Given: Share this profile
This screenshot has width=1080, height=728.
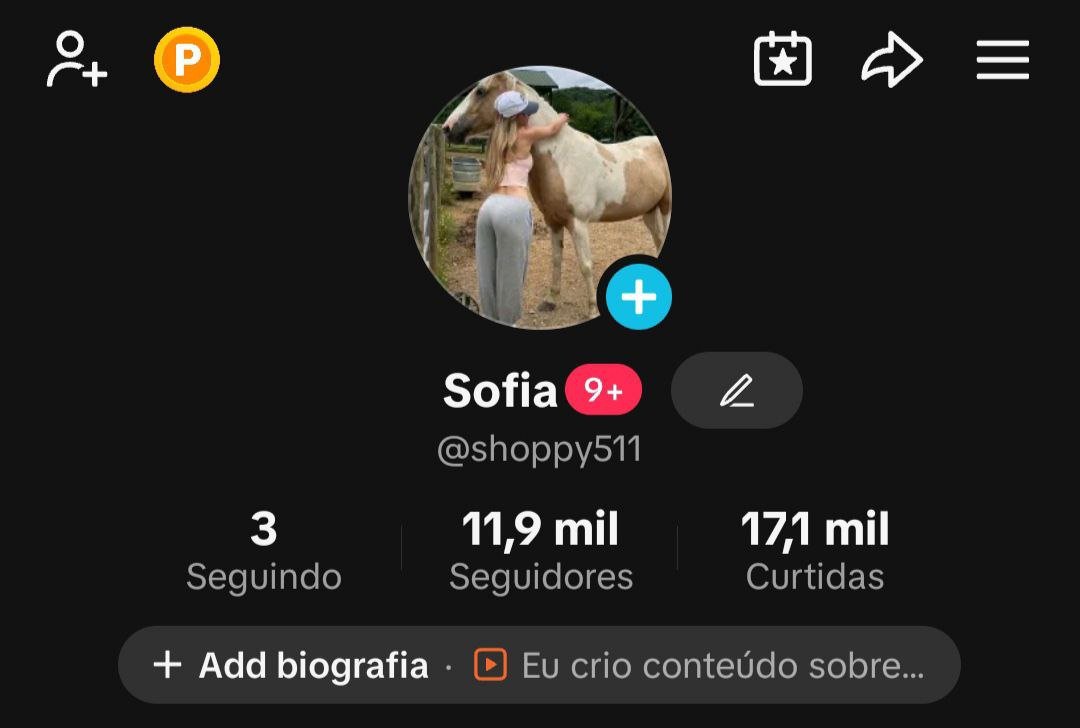Looking at the screenshot, I should [891, 60].
